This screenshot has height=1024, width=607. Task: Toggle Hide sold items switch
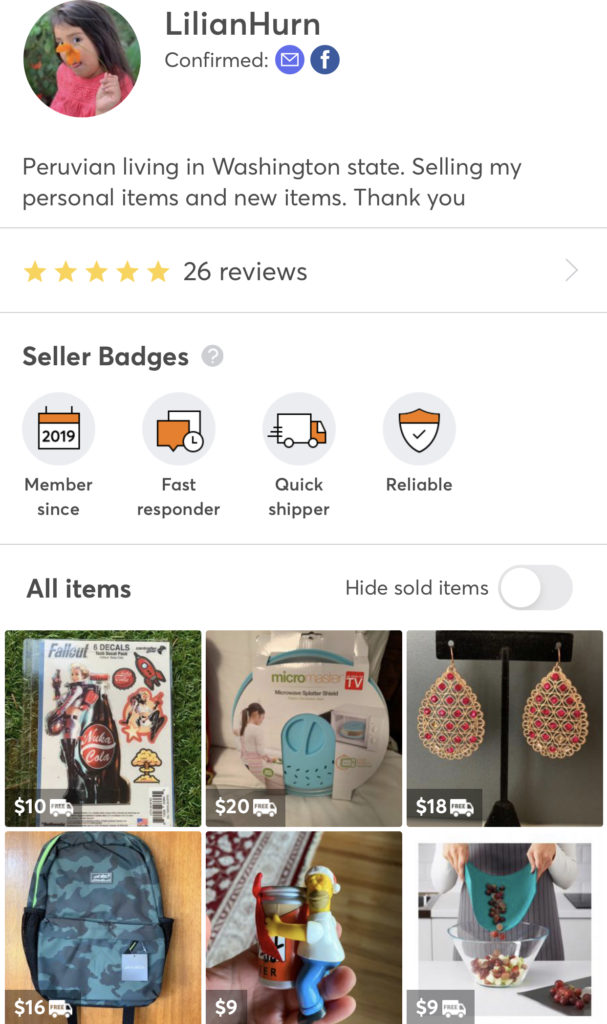click(x=535, y=588)
